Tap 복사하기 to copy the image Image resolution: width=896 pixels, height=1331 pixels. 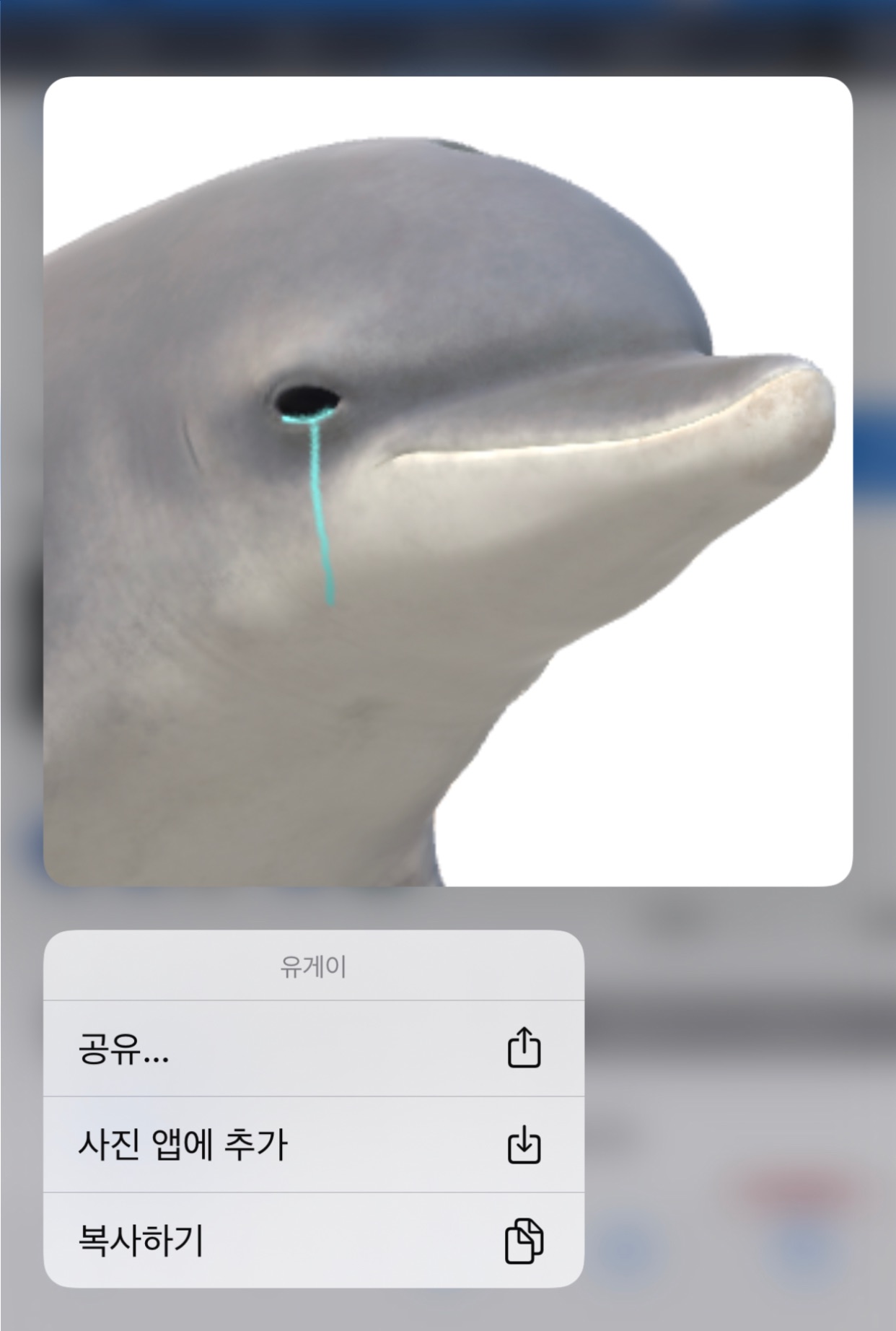313,1241
